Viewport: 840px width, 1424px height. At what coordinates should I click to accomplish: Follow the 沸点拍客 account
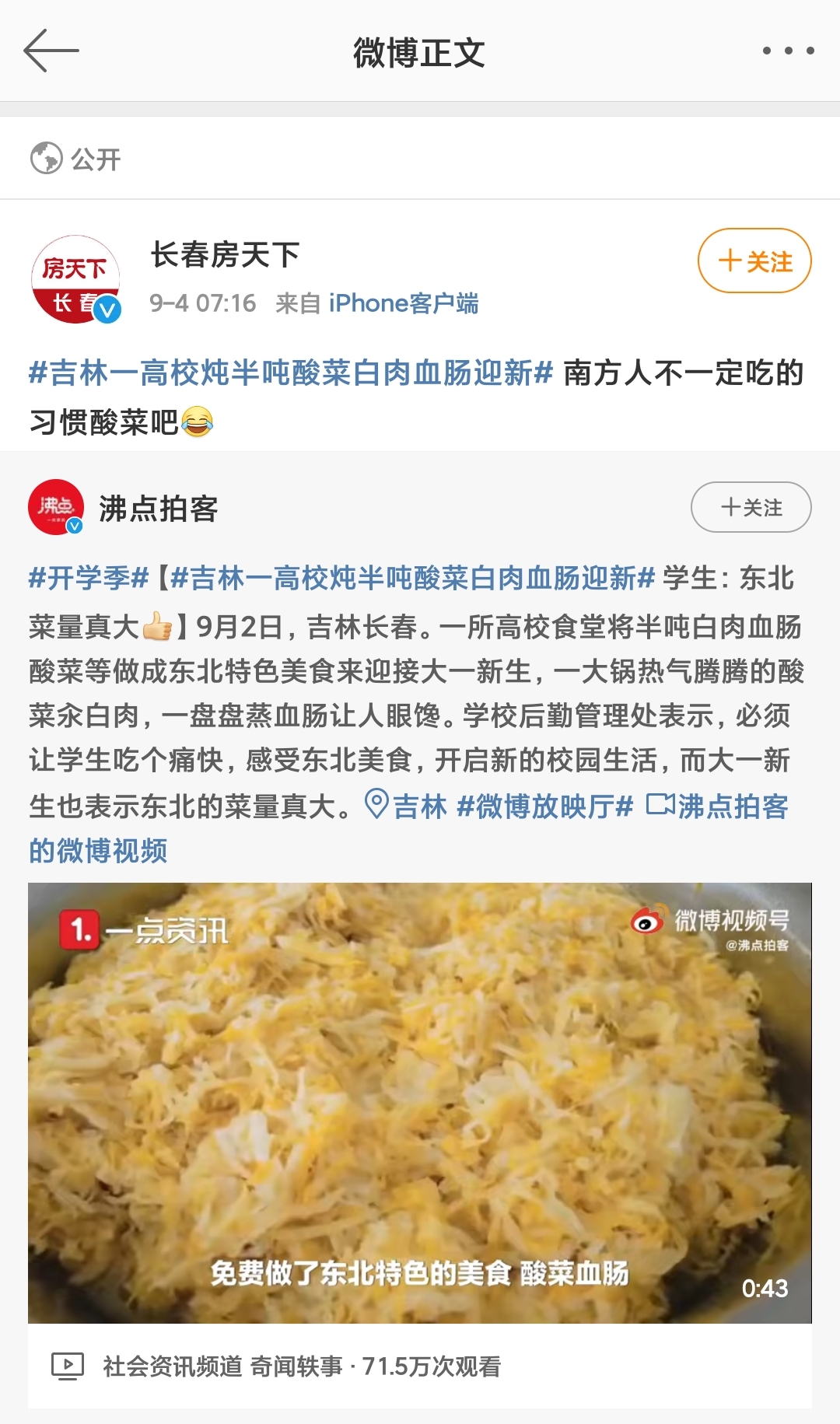[751, 508]
